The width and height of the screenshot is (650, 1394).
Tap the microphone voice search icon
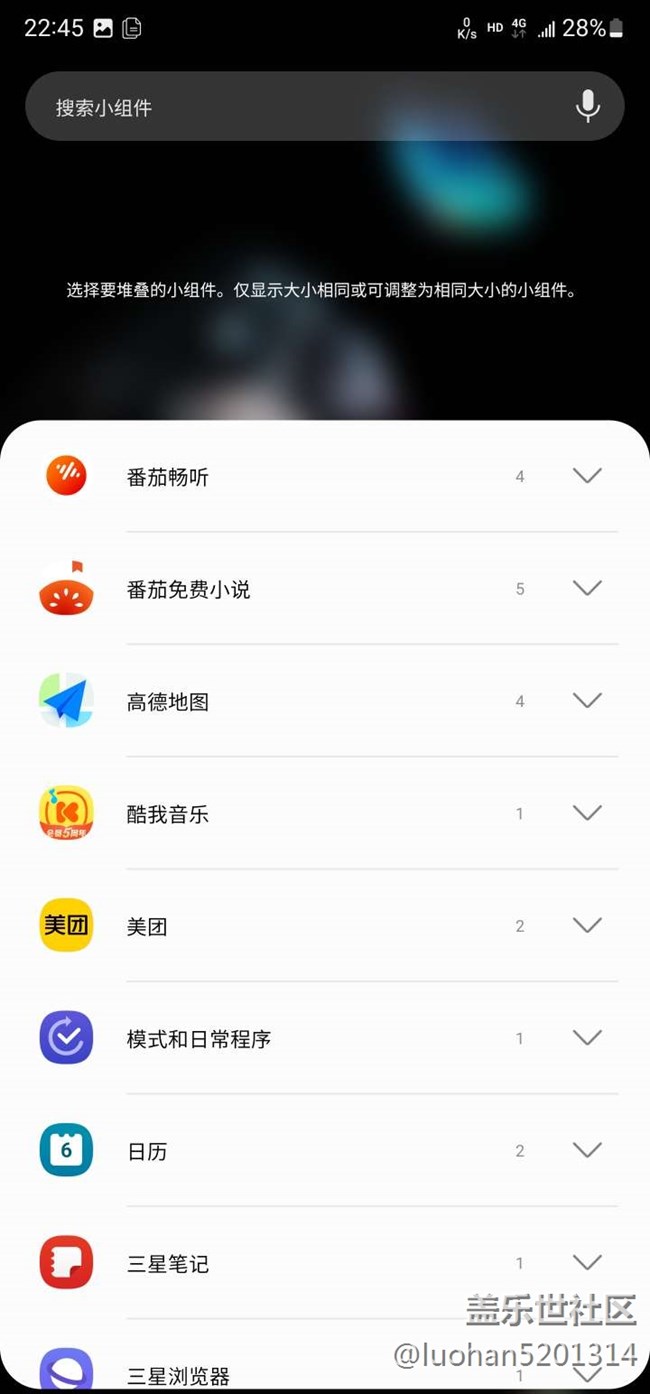tap(588, 106)
